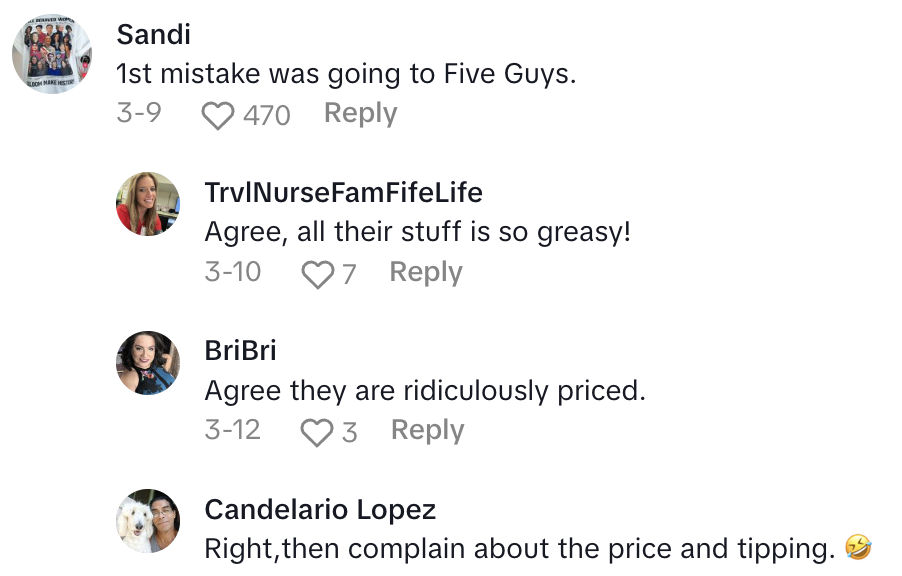Screen dimensions: 902x576
Task: Tap Candelario Lopez's username
Action: pyautogui.click(x=320, y=510)
